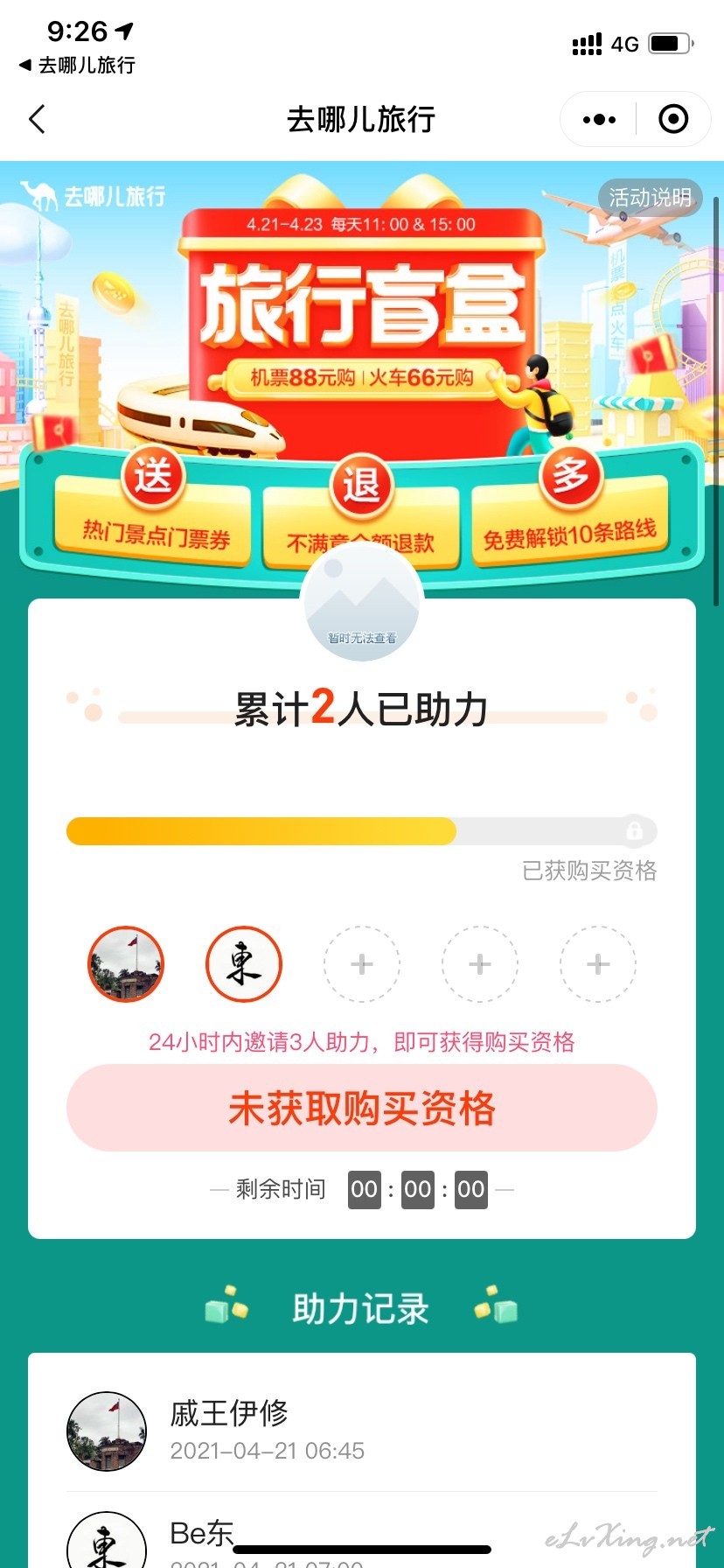Image resolution: width=724 pixels, height=1568 pixels.
Task: Go back using the header arrow
Action: pos(37,119)
